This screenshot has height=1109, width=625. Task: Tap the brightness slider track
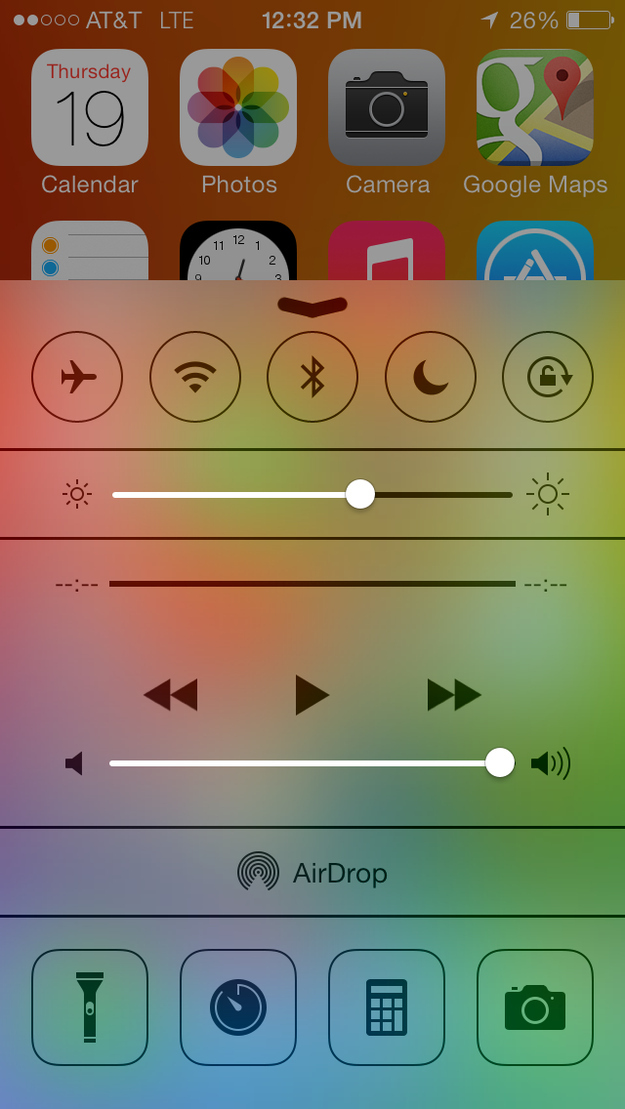(x=312, y=494)
